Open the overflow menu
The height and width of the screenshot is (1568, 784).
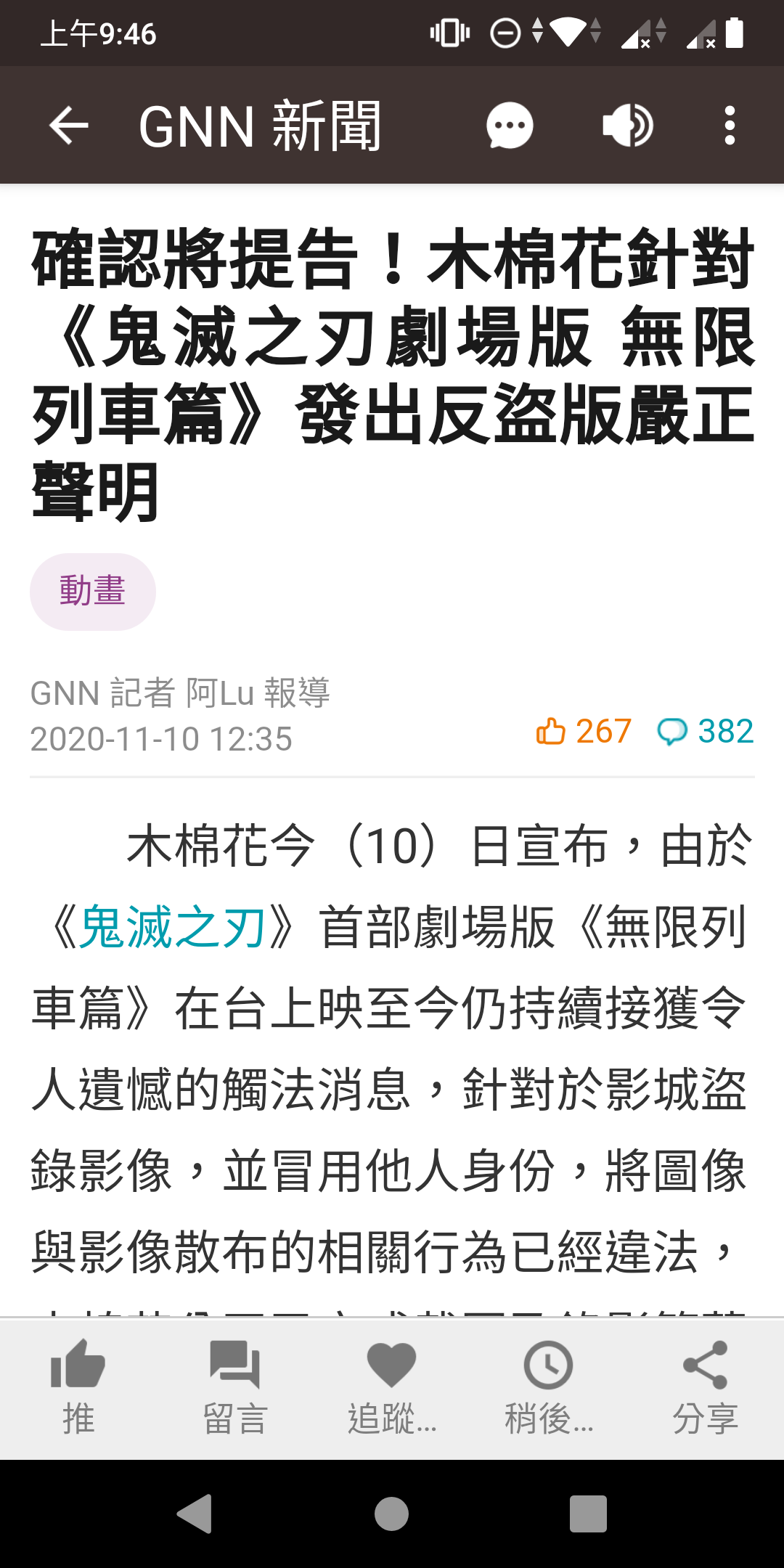point(730,125)
